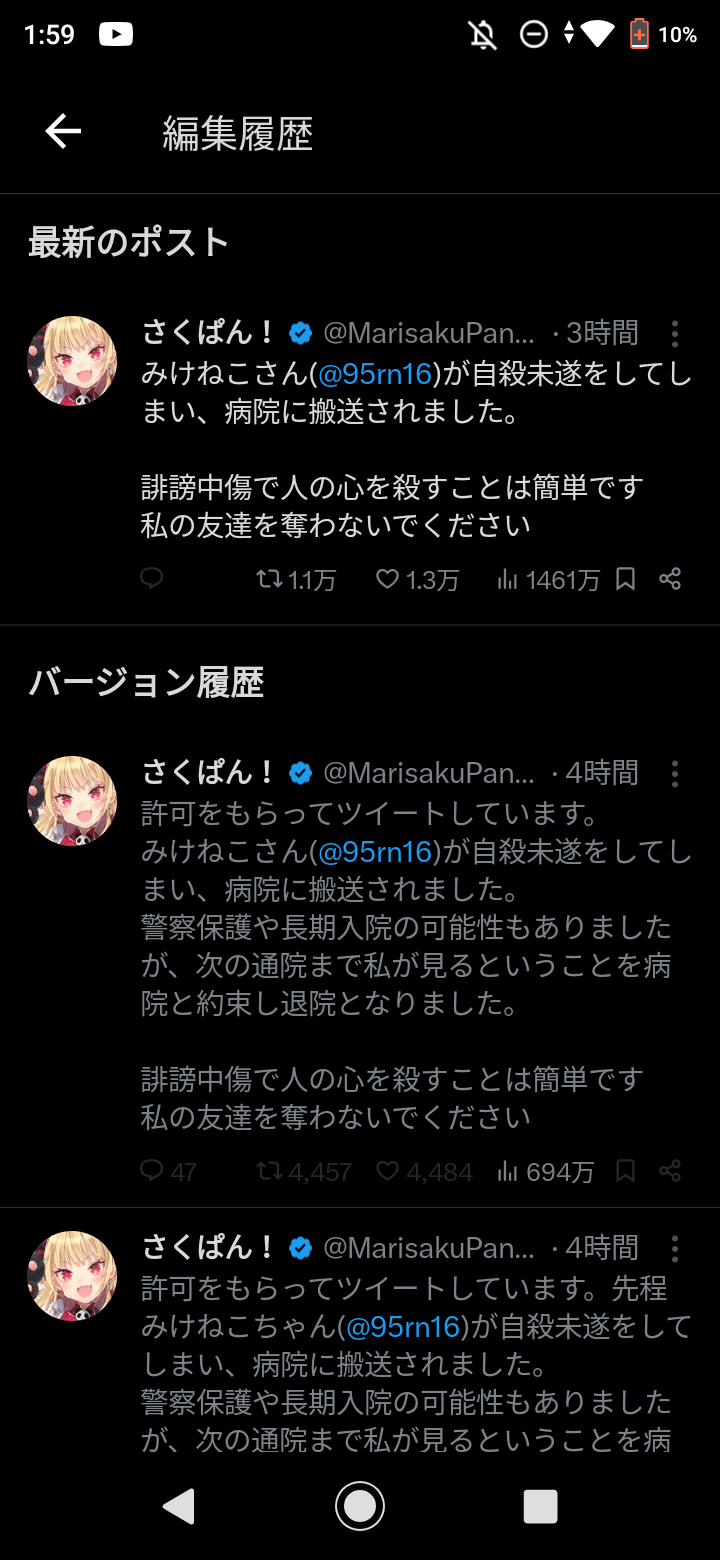Viewport: 720px width, 1560px height.
Task: Open @95rn16 mention in the みけねこちゃん version
Action: pos(403,1326)
